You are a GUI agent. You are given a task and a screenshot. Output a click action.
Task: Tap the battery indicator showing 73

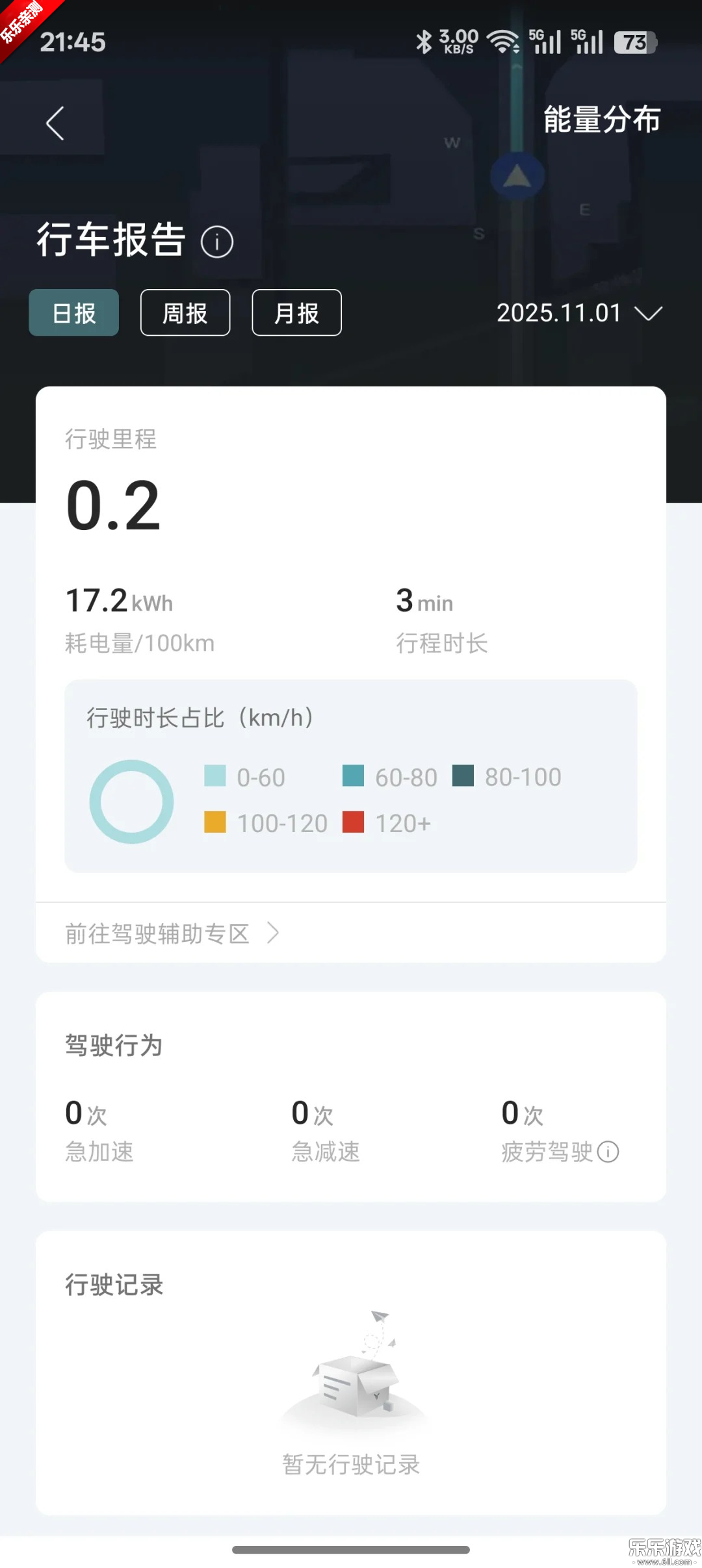pyautogui.click(x=631, y=43)
